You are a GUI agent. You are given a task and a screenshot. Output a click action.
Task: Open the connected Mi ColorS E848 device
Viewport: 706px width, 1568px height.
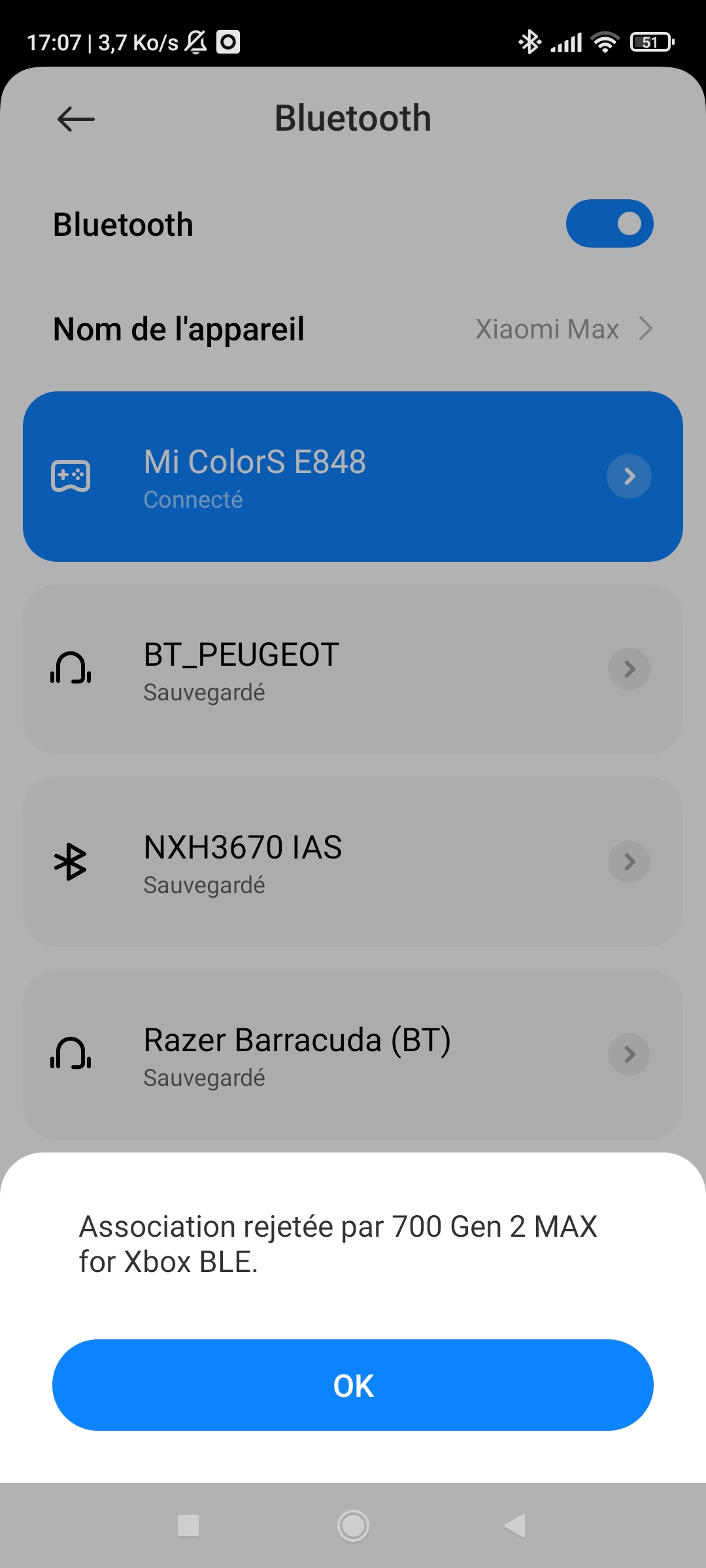353,477
